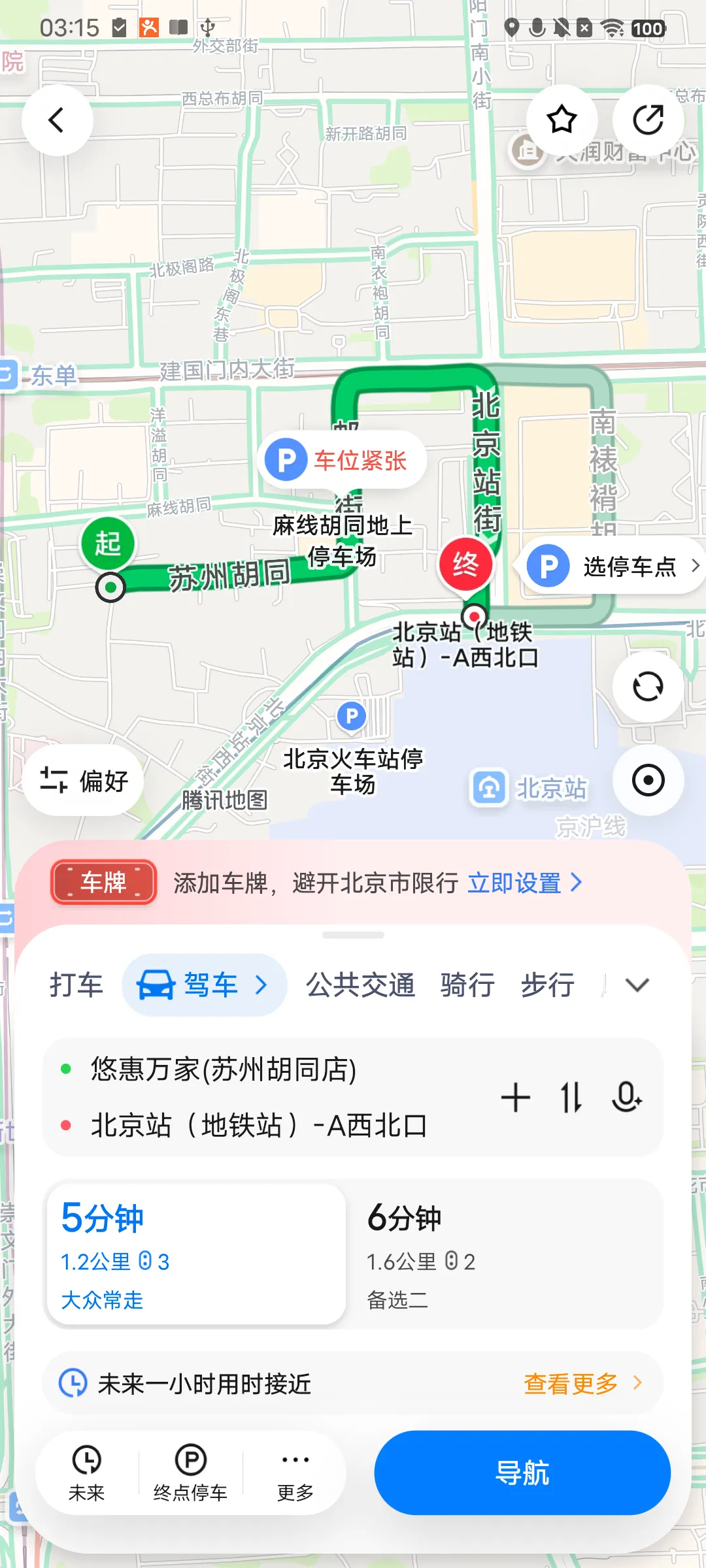This screenshot has height=1568, width=706.
Task: Switch to 公共交通 transit mode
Action: (x=361, y=985)
